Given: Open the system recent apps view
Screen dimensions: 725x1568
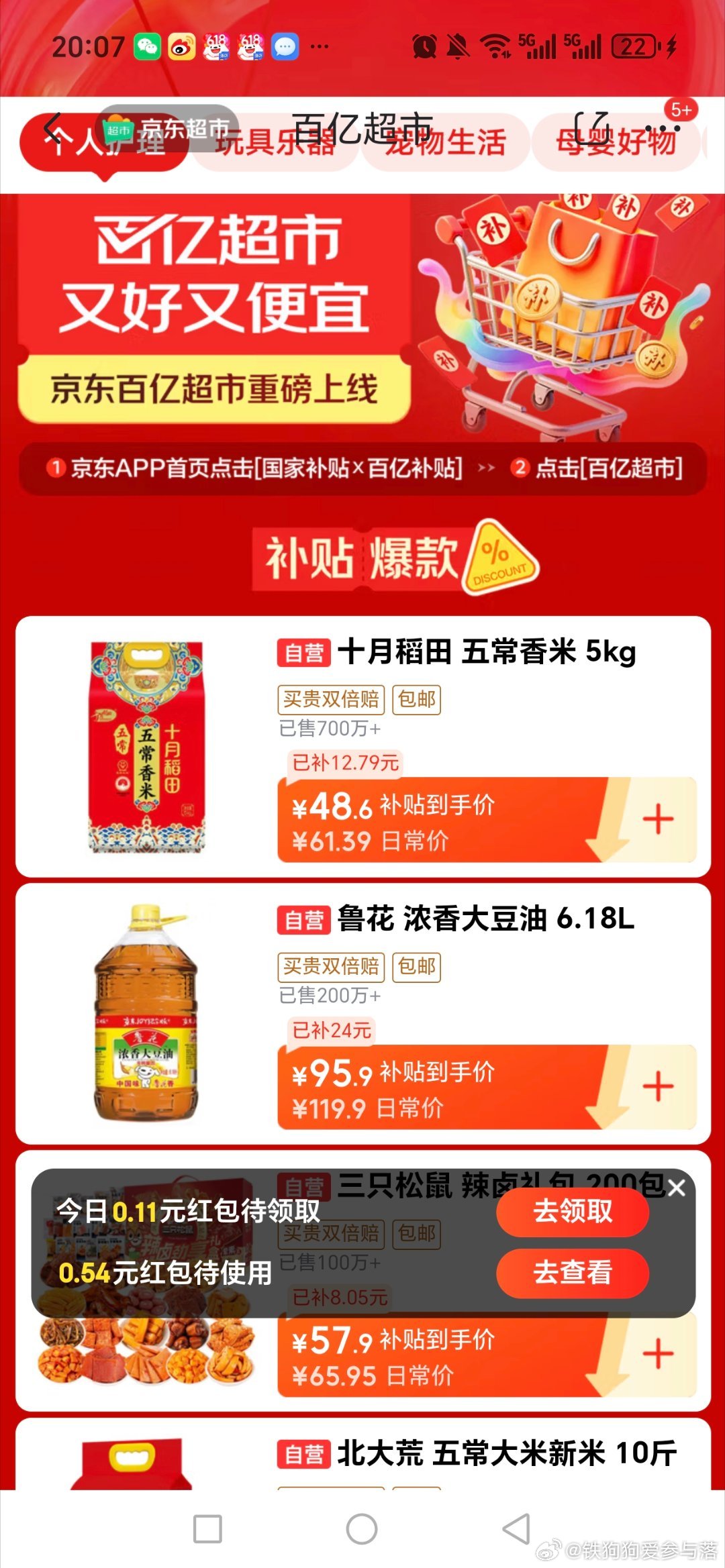Looking at the screenshot, I should (x=207, y=1529).
